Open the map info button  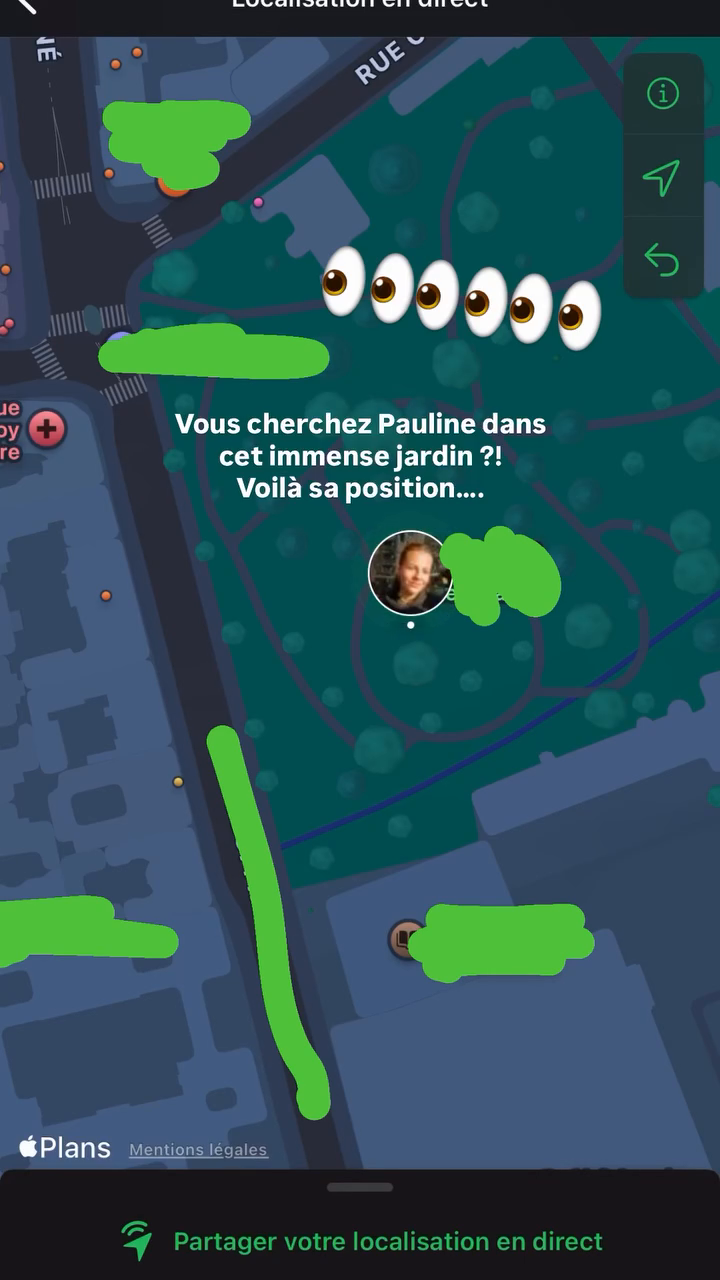662,94
